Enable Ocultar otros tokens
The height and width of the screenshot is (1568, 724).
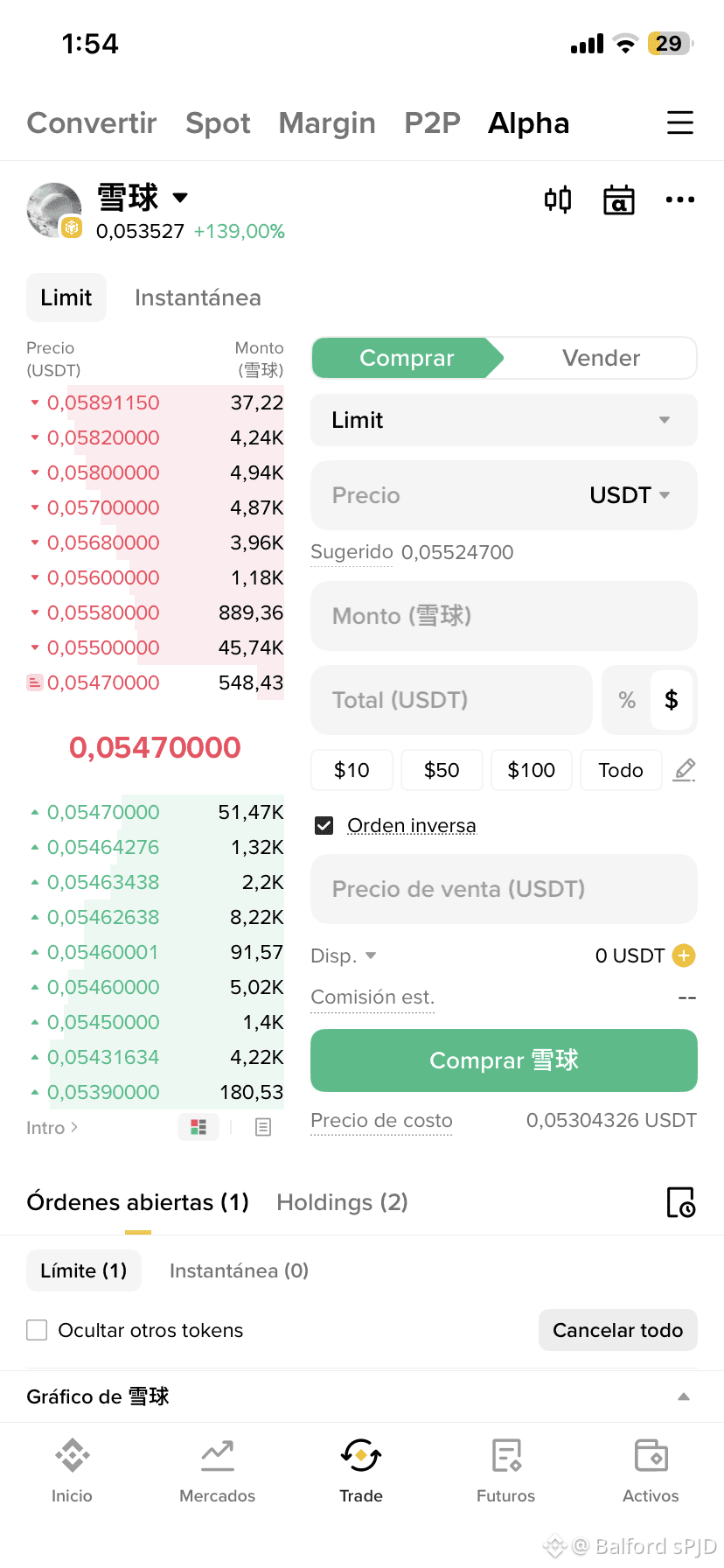click(x=36, y=1329)
